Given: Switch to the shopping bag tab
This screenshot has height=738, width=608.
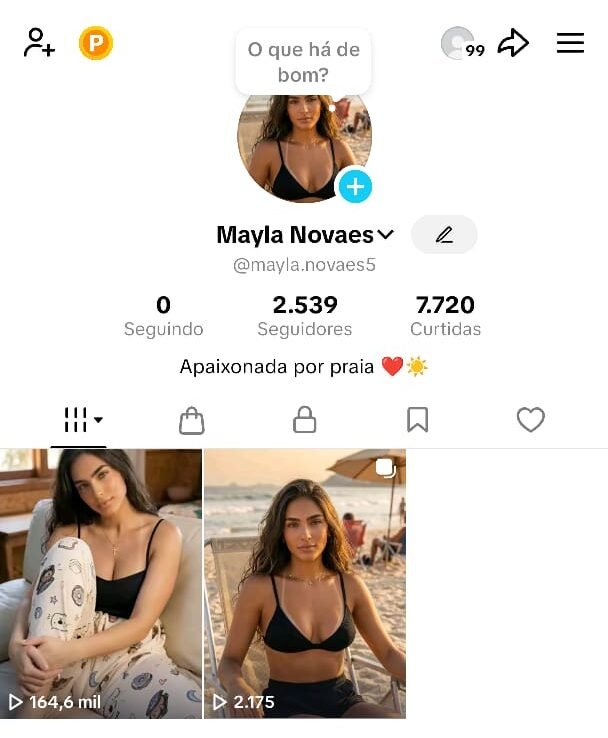Looking at the screenshot, I should tap(192, 421).
